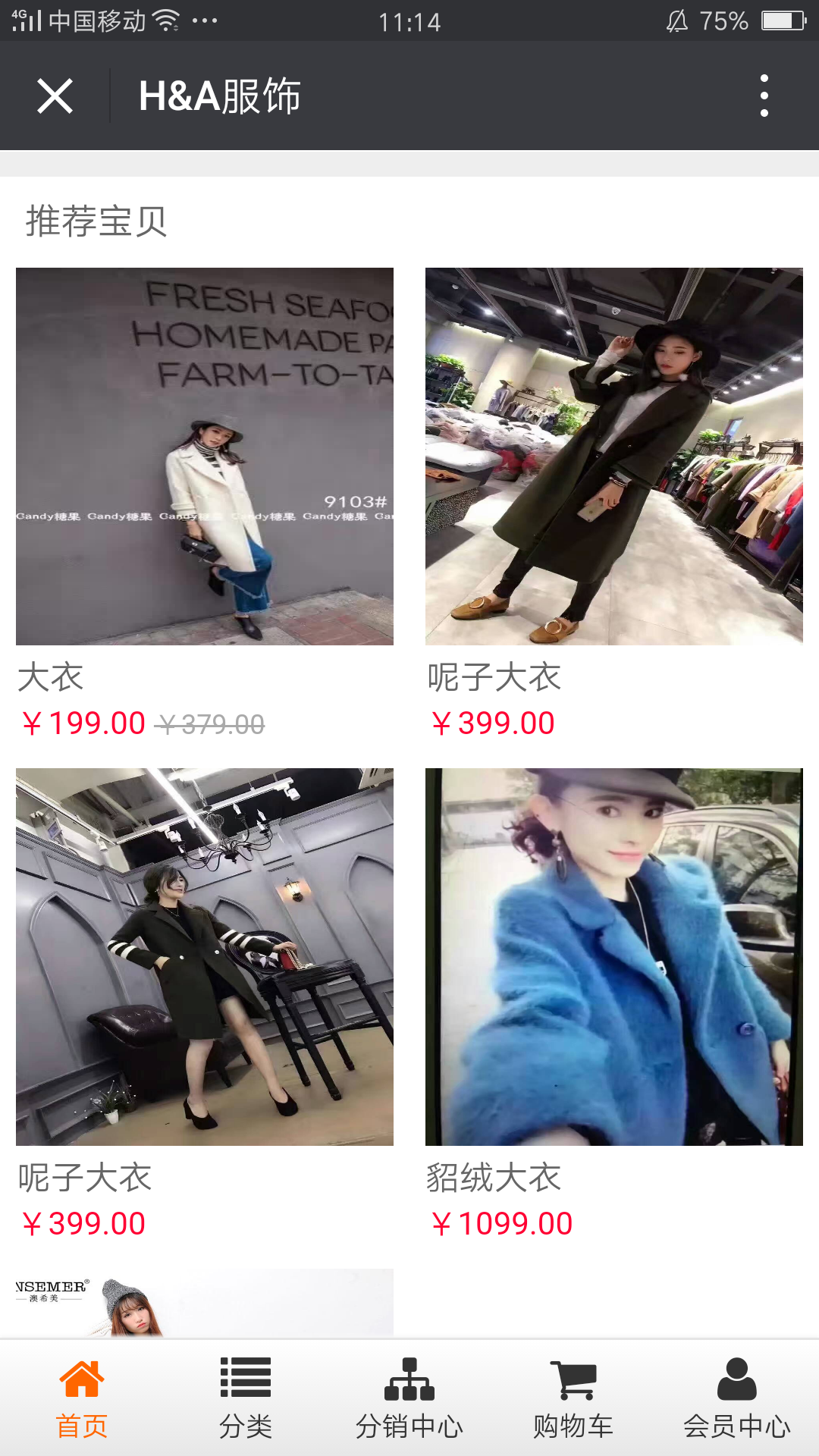Image resolution: width=819 pixels, height=1456 pixels.
Task: Open the 大衣 product priced ￥199.00
Action: point(205,457)
